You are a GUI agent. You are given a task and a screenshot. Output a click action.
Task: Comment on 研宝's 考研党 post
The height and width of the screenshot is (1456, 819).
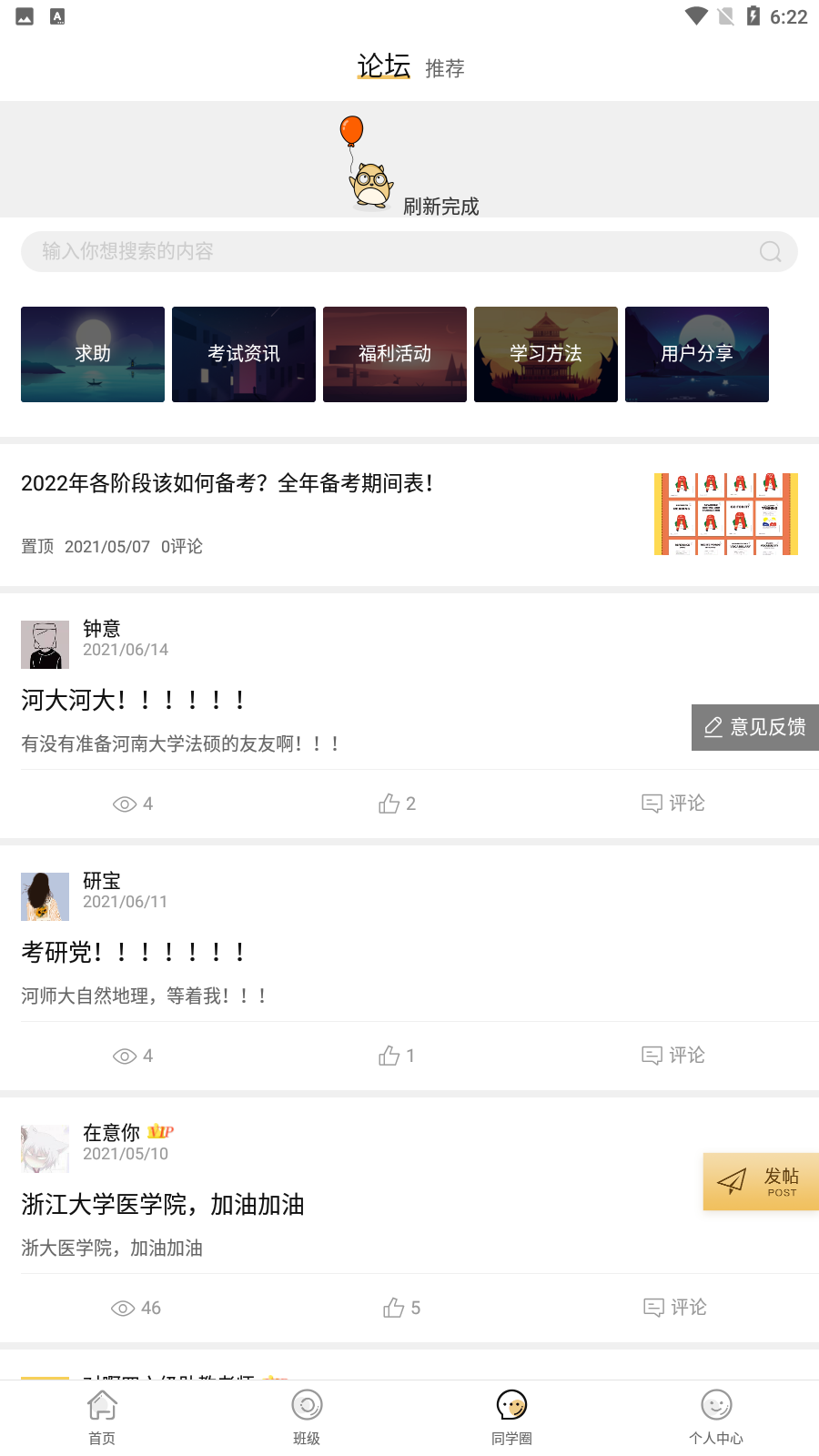(673, 1056)
